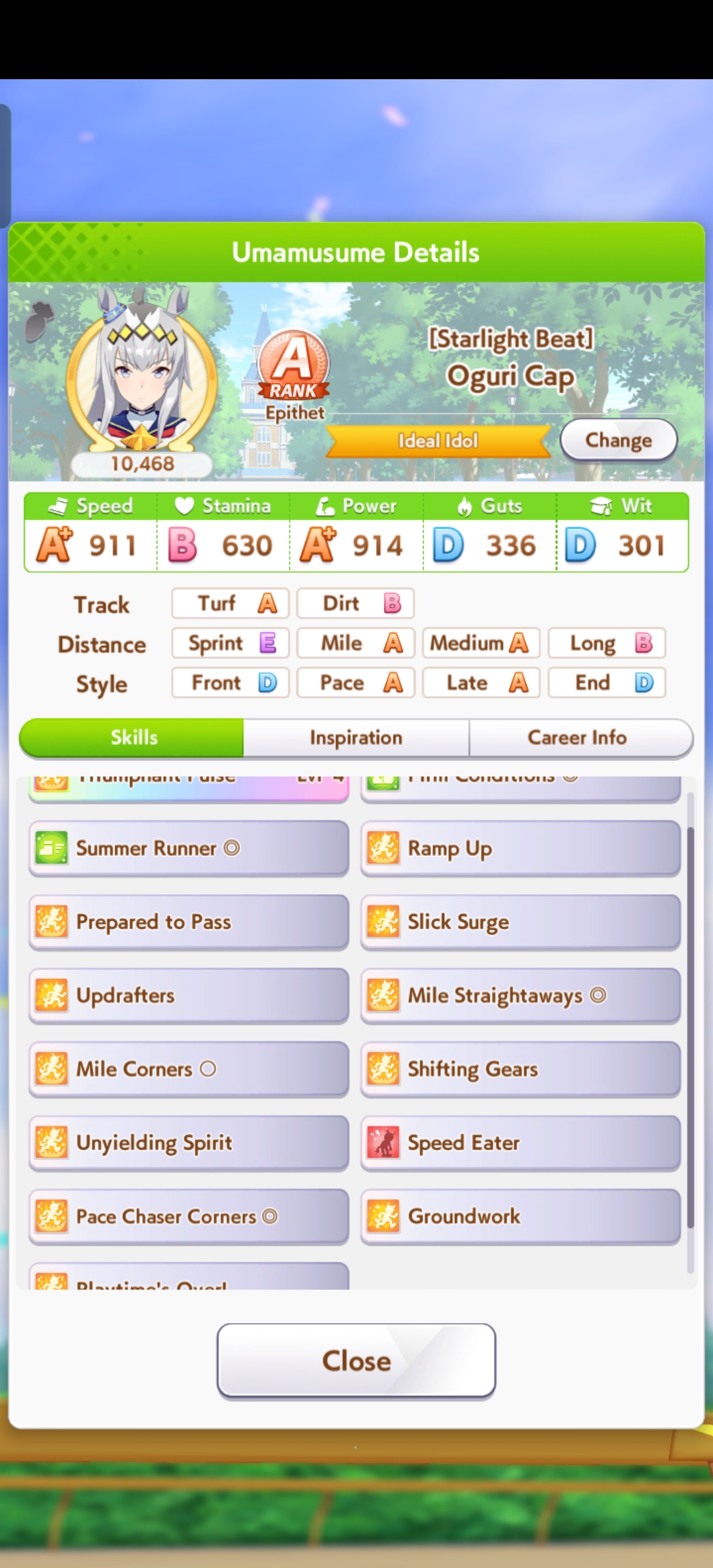Switch to the Inspiration tab

[356, 737]
